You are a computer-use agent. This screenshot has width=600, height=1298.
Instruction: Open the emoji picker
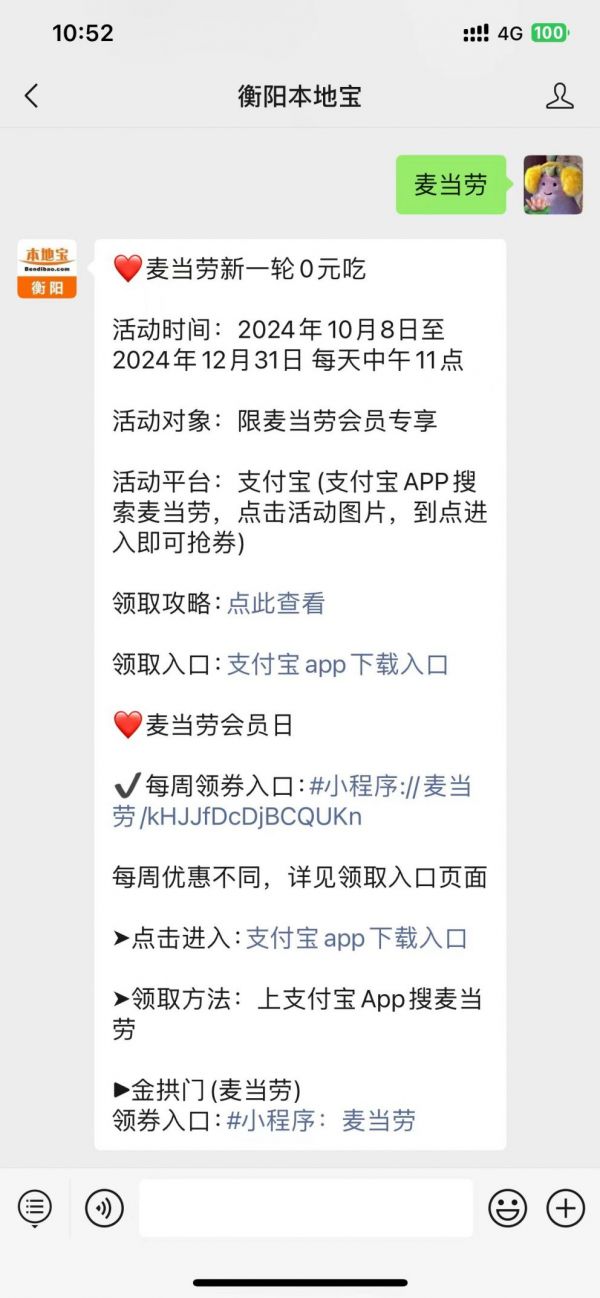[x=507, y=1208]
